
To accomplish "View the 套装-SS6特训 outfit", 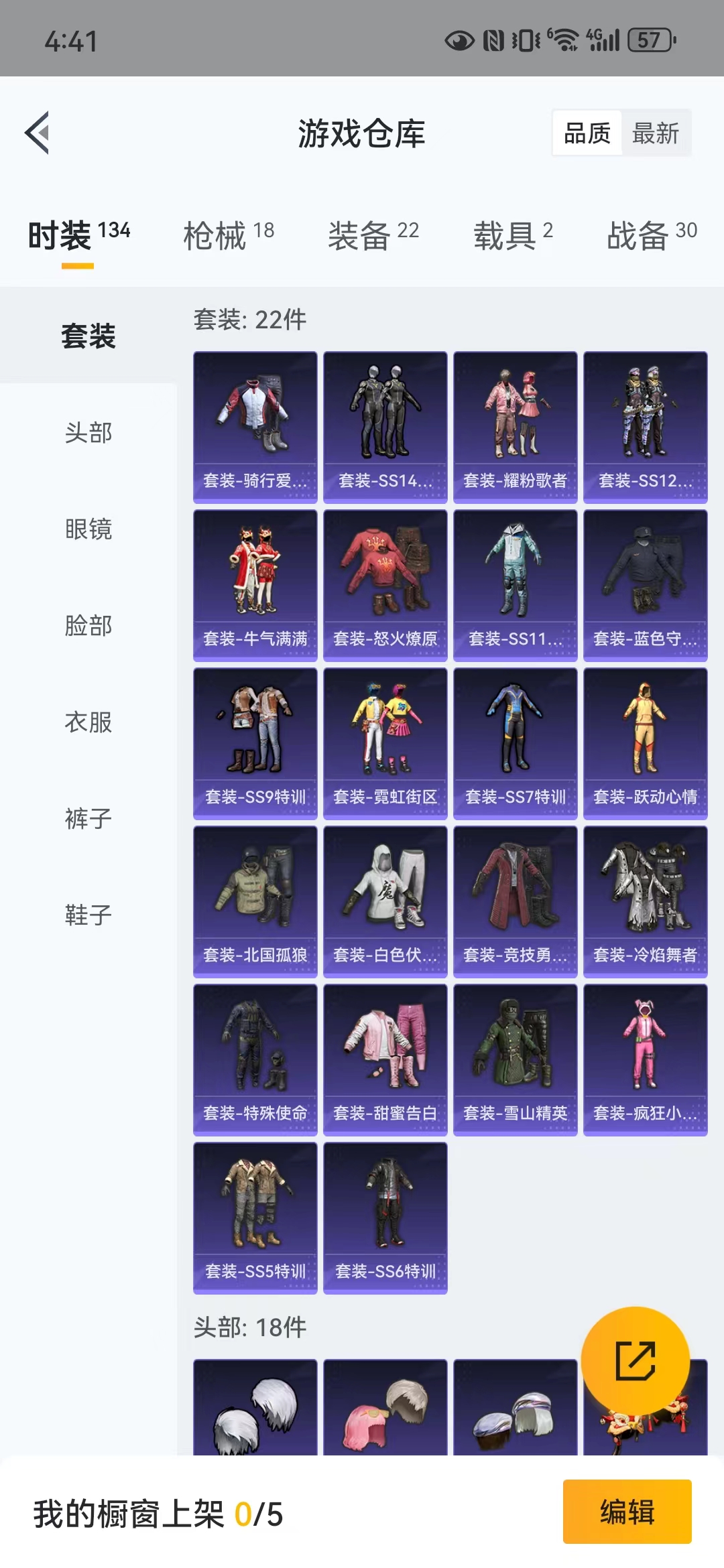I will (385, 1218).
